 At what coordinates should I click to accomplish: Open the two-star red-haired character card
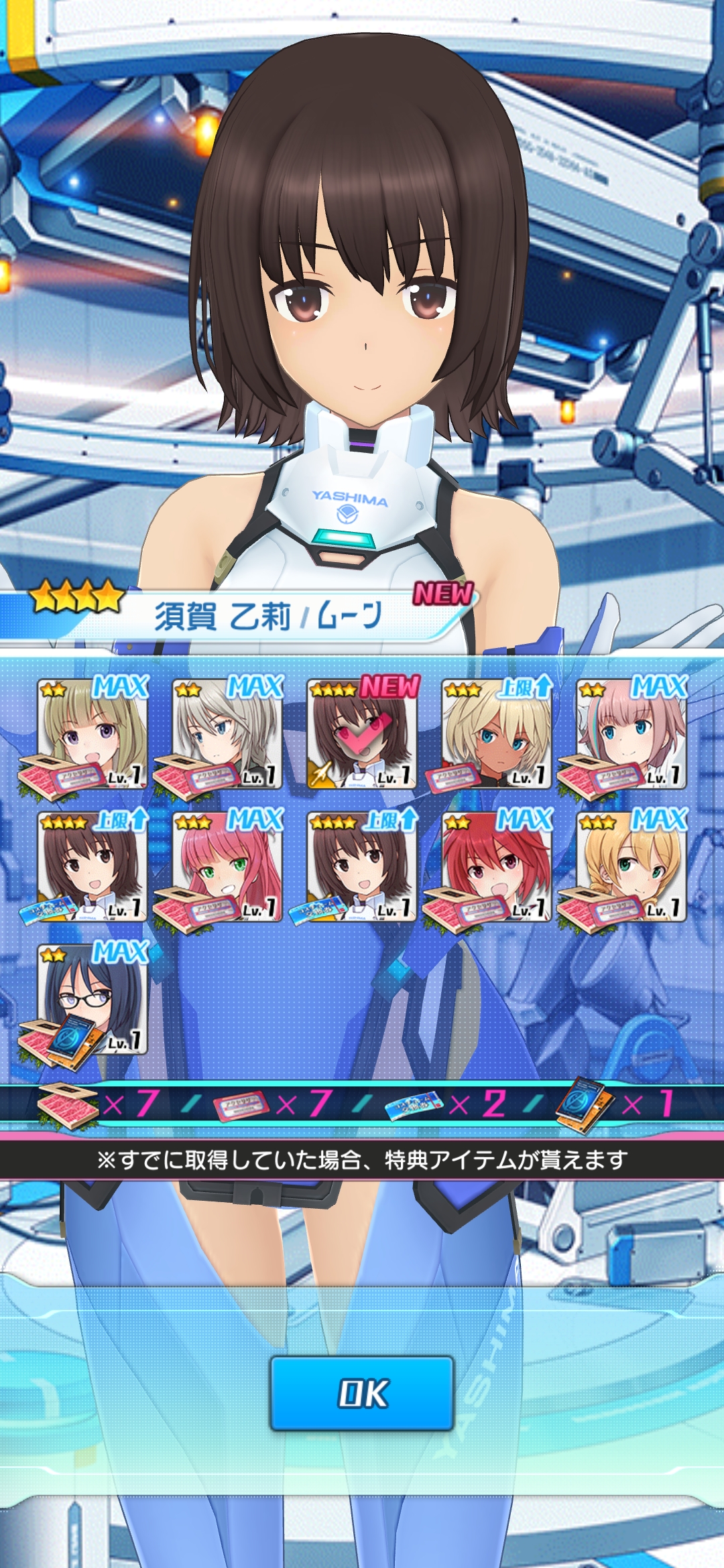(x=496, y=866)
